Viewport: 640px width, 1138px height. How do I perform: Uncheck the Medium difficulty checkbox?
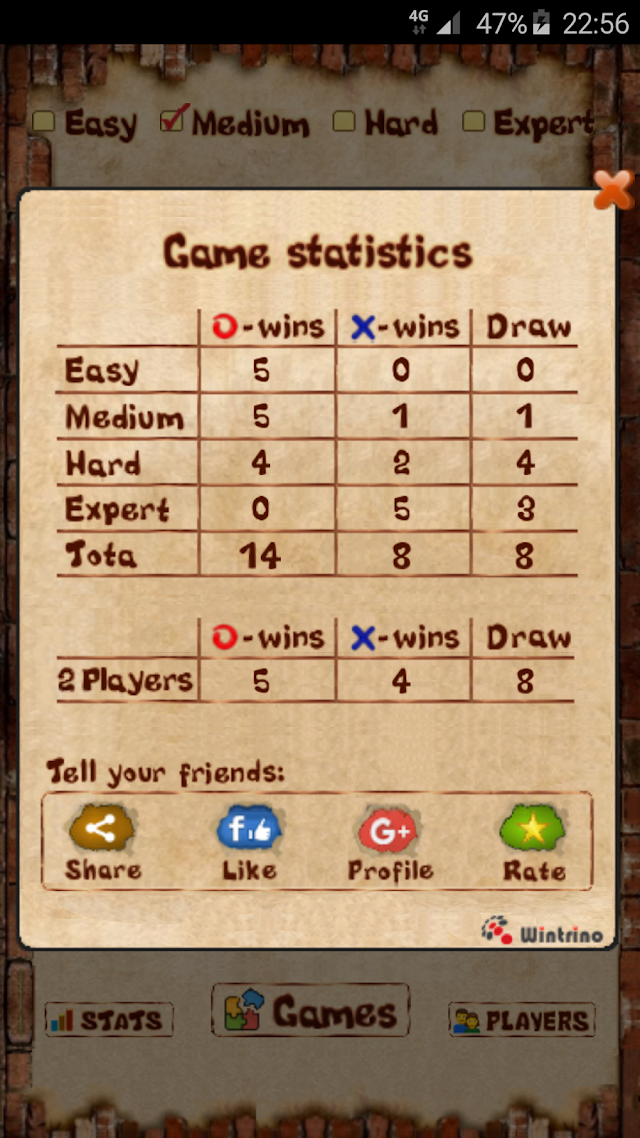tap(173, 120)
